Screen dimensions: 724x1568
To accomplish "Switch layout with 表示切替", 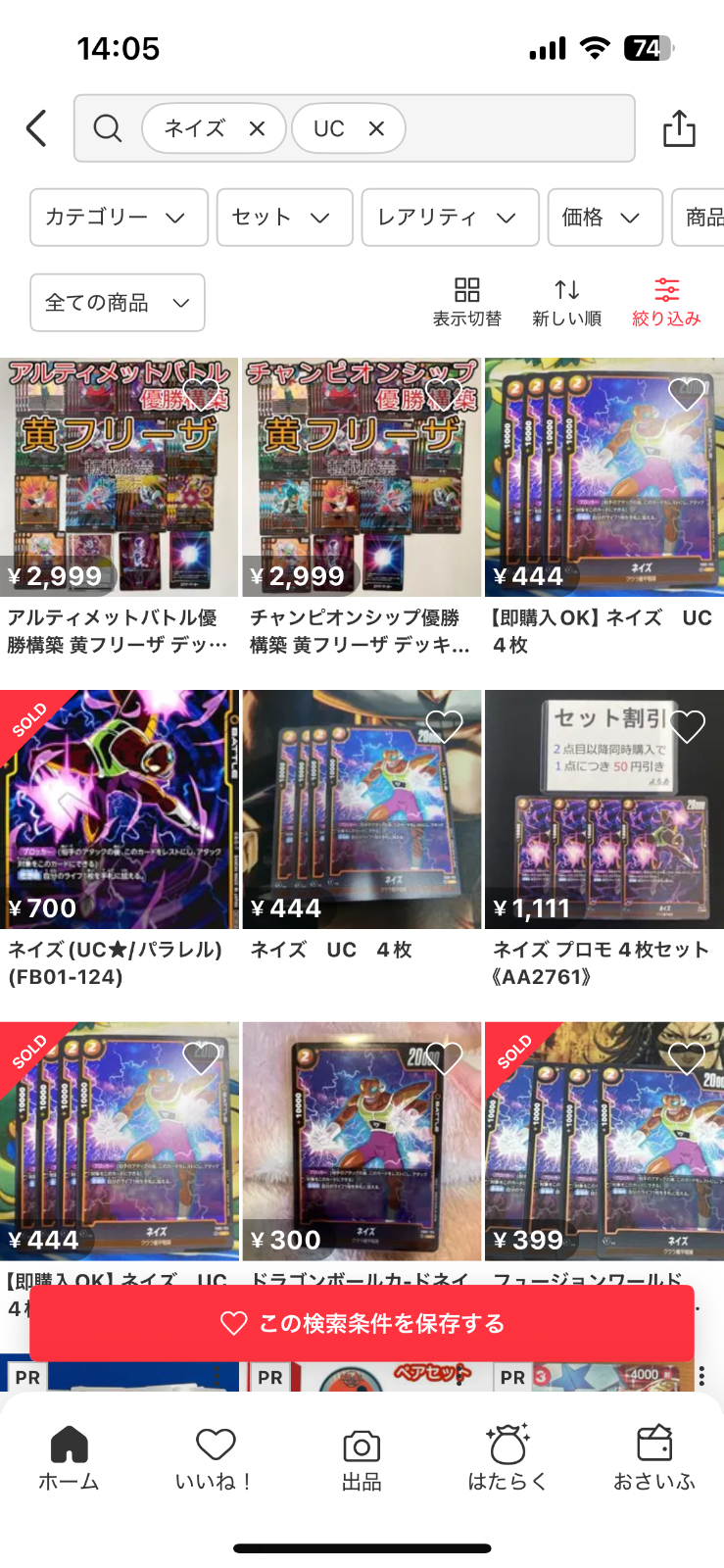I will click(x=467, y=302).
